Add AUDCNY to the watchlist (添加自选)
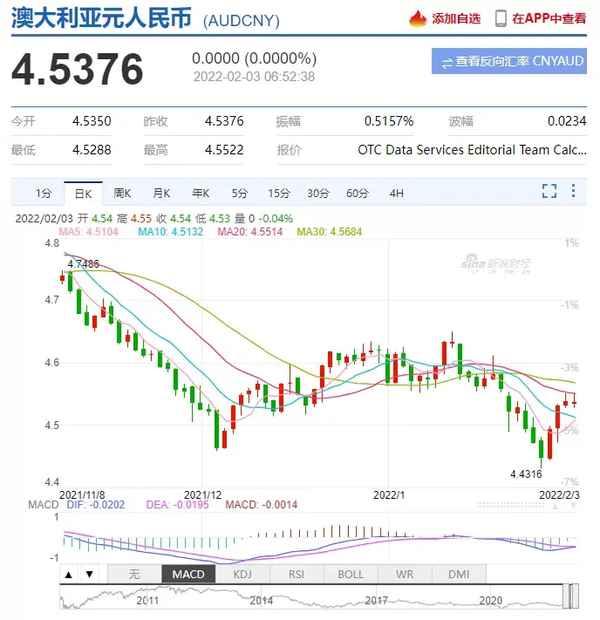 click(445, 18)
